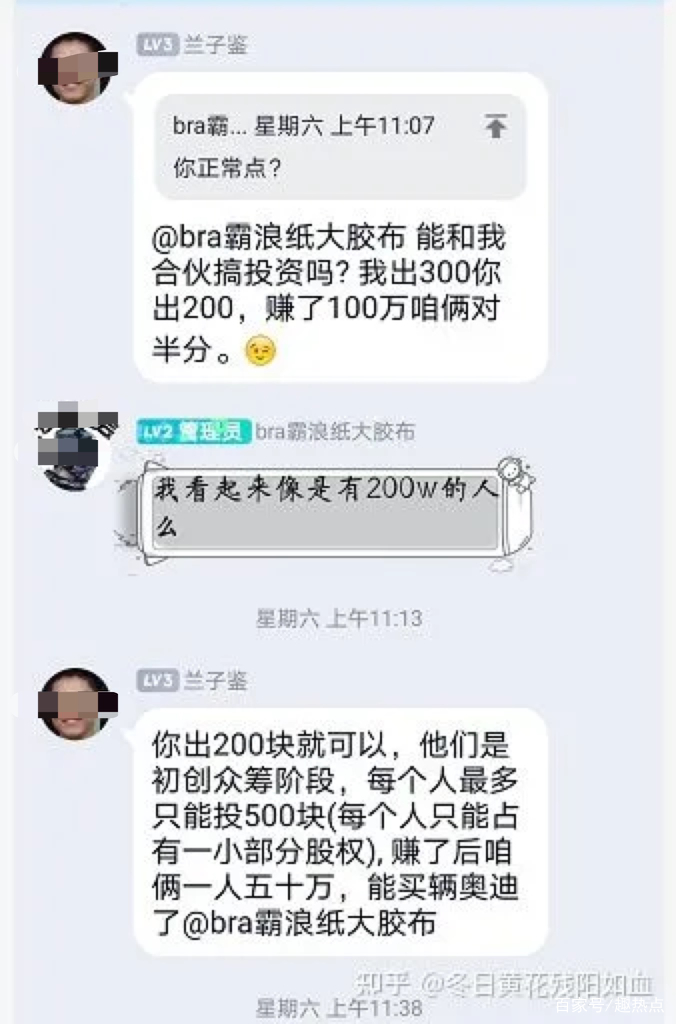This screenshot has width=676, height=1024.
Task: Open 兰子鉴's avatar on the 200块 message
Action: [x=74, y=704]
